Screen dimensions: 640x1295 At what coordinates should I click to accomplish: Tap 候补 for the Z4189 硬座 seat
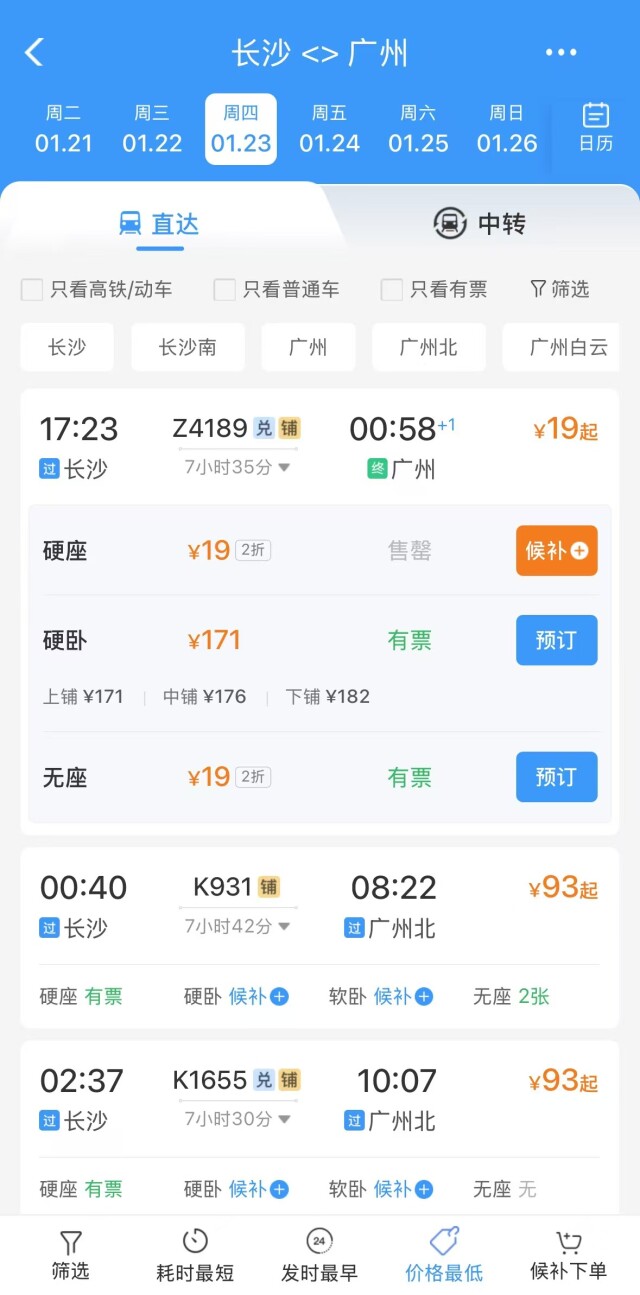click(556, 551)
